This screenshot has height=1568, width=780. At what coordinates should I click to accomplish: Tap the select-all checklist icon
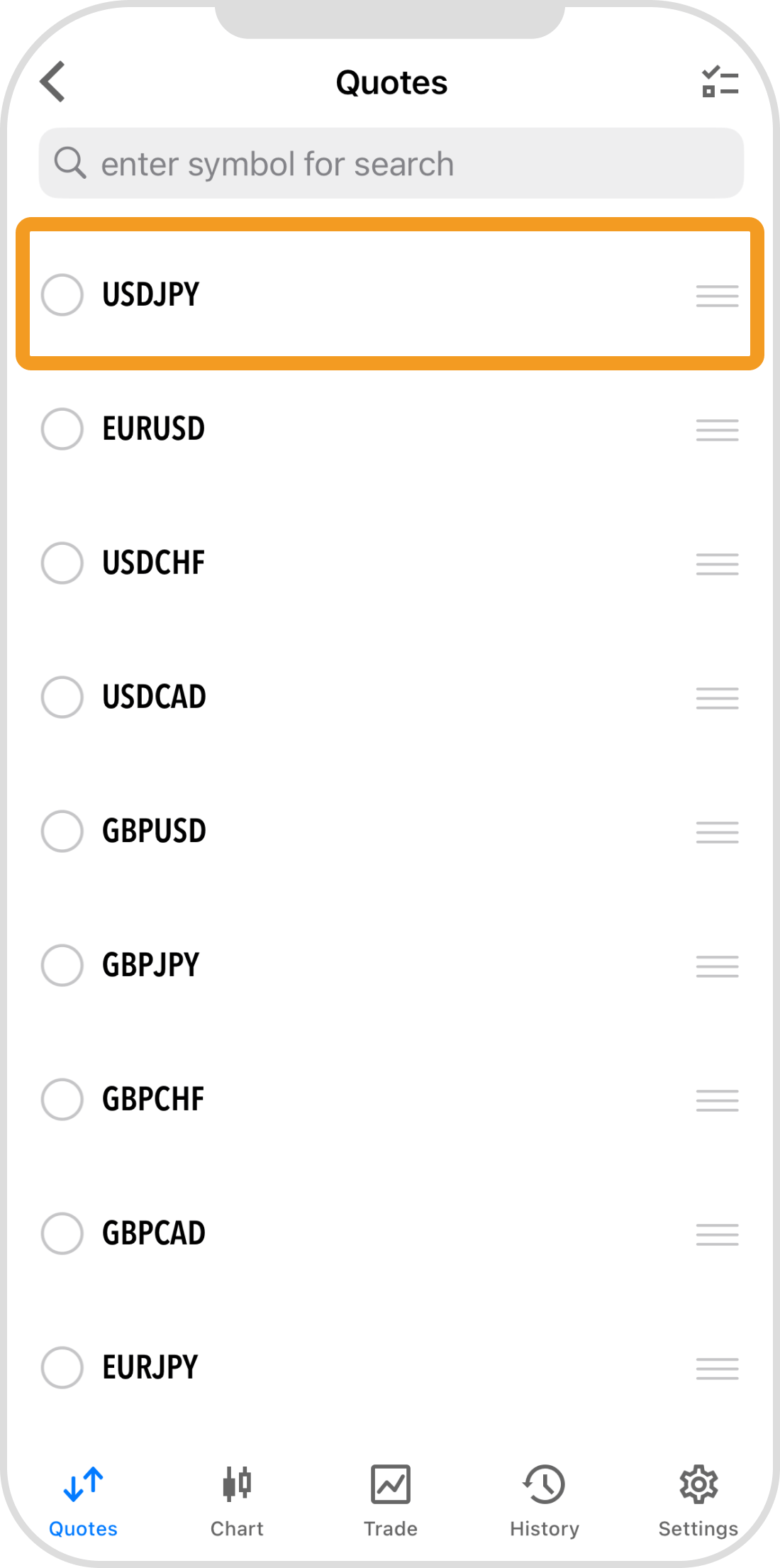[x=720, y=82]
